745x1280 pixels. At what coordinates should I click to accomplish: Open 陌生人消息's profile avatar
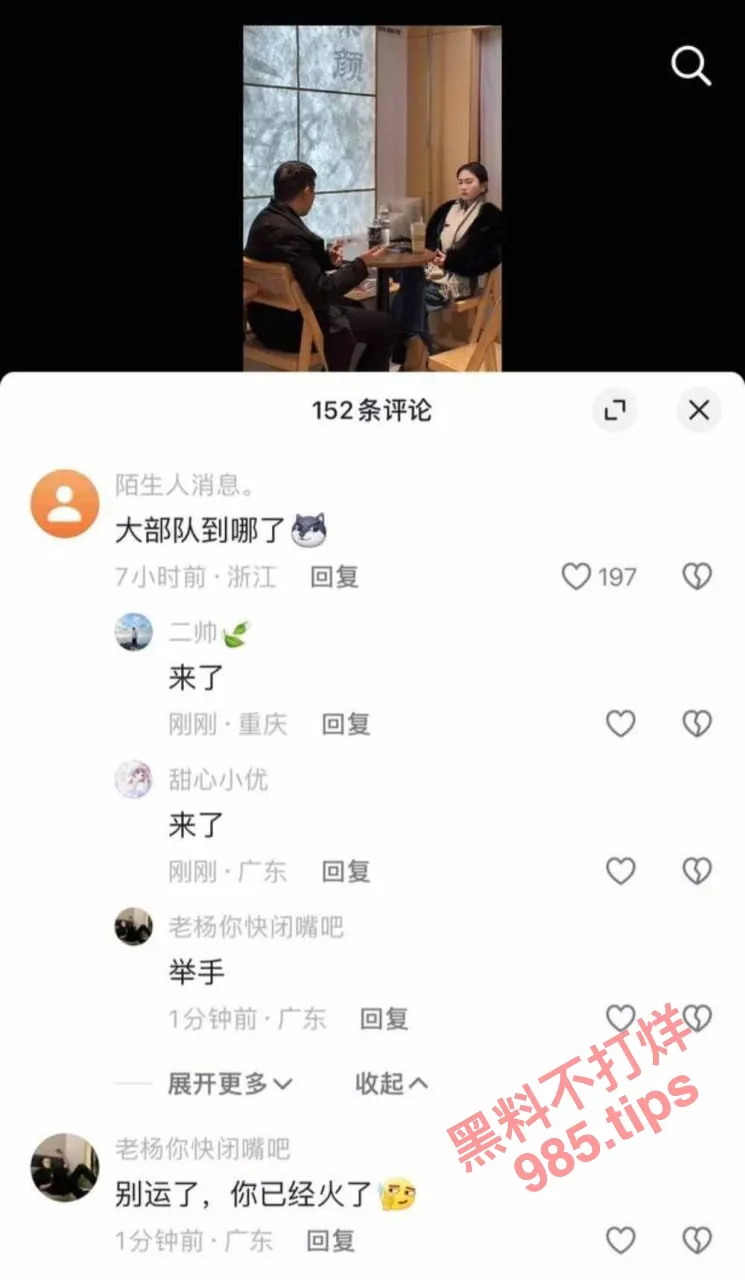(64, 504)
